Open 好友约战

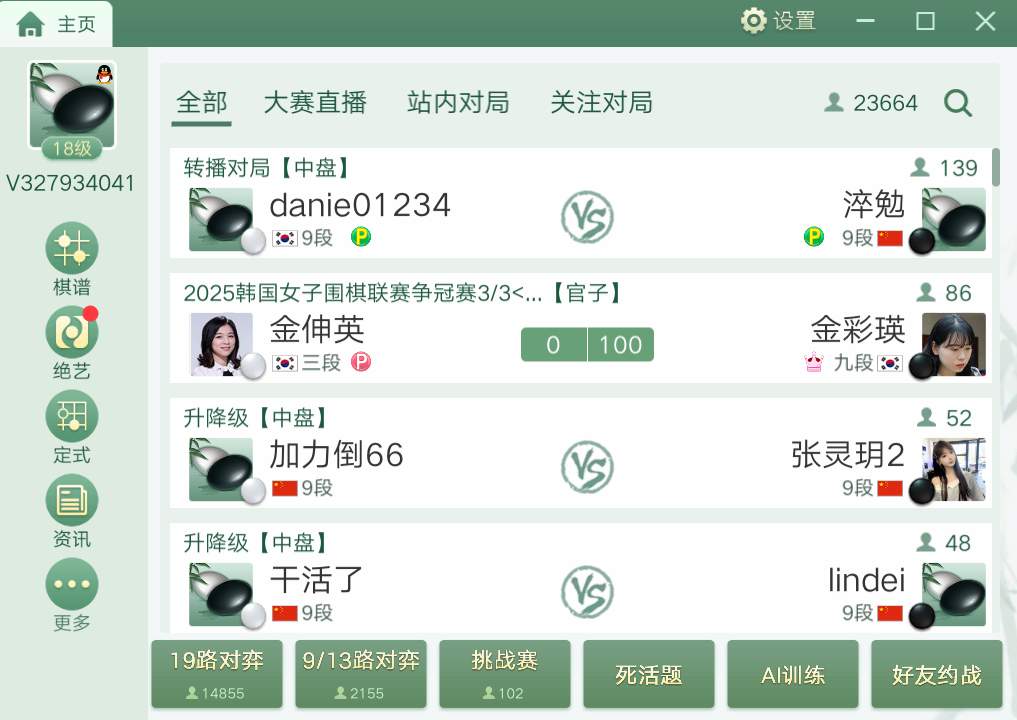[936, 674]
